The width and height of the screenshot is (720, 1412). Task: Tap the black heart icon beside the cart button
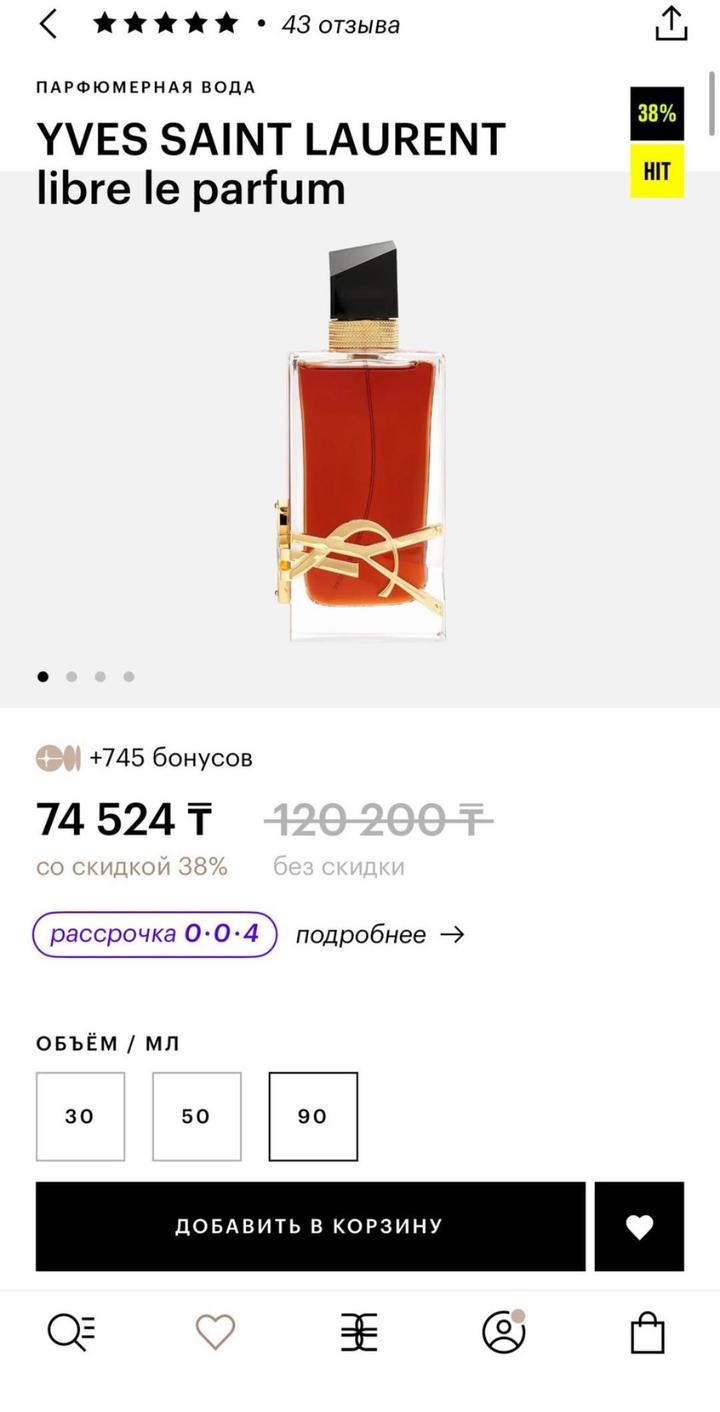639,1226
